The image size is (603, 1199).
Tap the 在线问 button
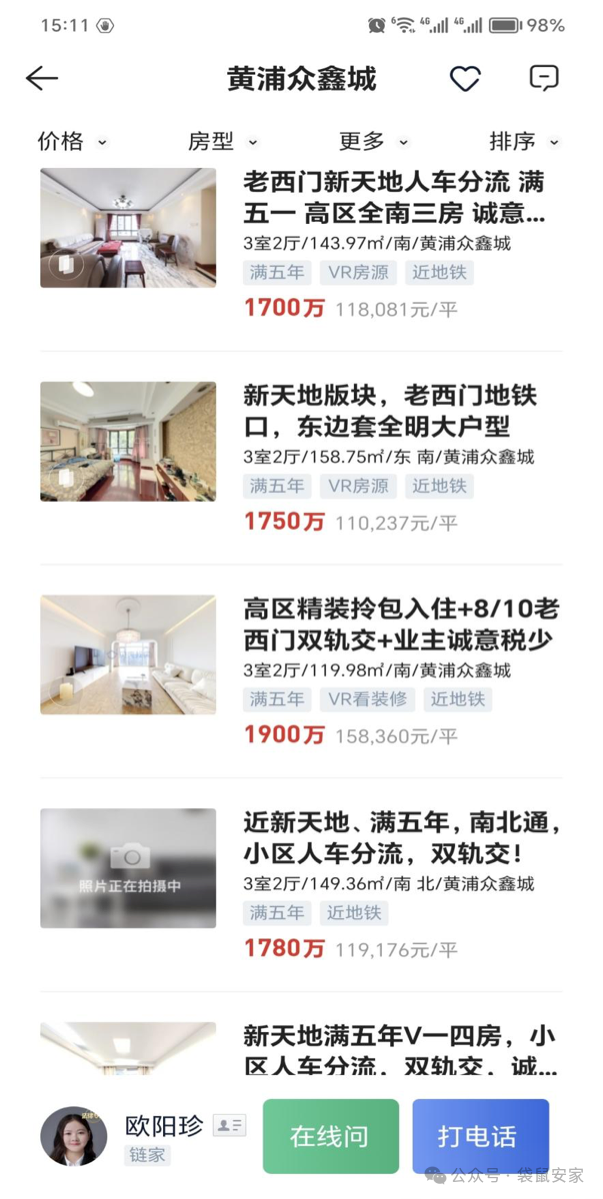[x=330, y=1136]
